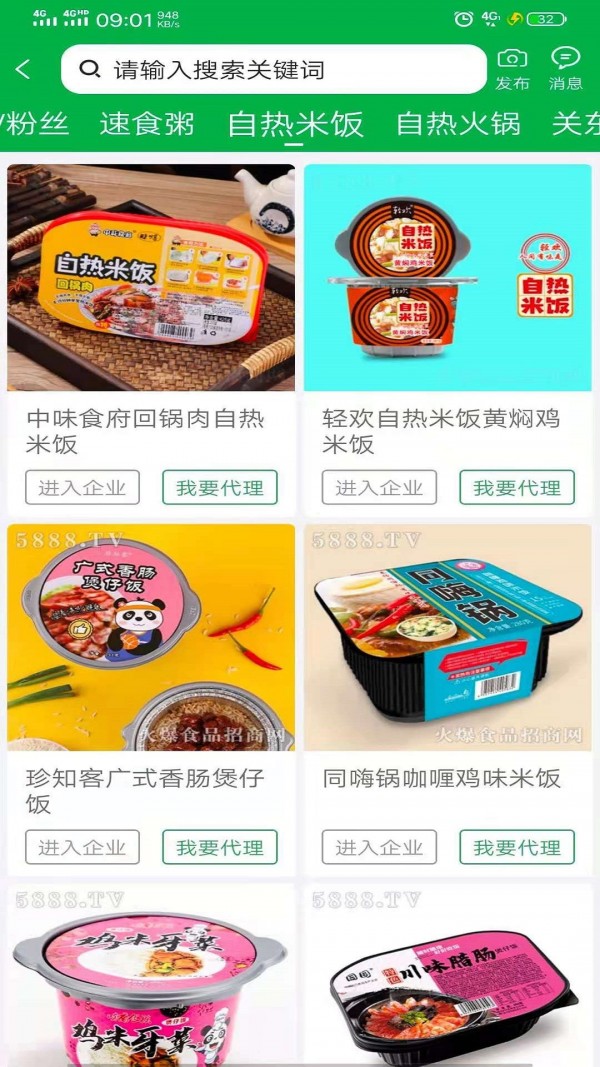This screenshot has width=600, height=1067.
Task: Open 消息 messages
Action: point(566,69)
